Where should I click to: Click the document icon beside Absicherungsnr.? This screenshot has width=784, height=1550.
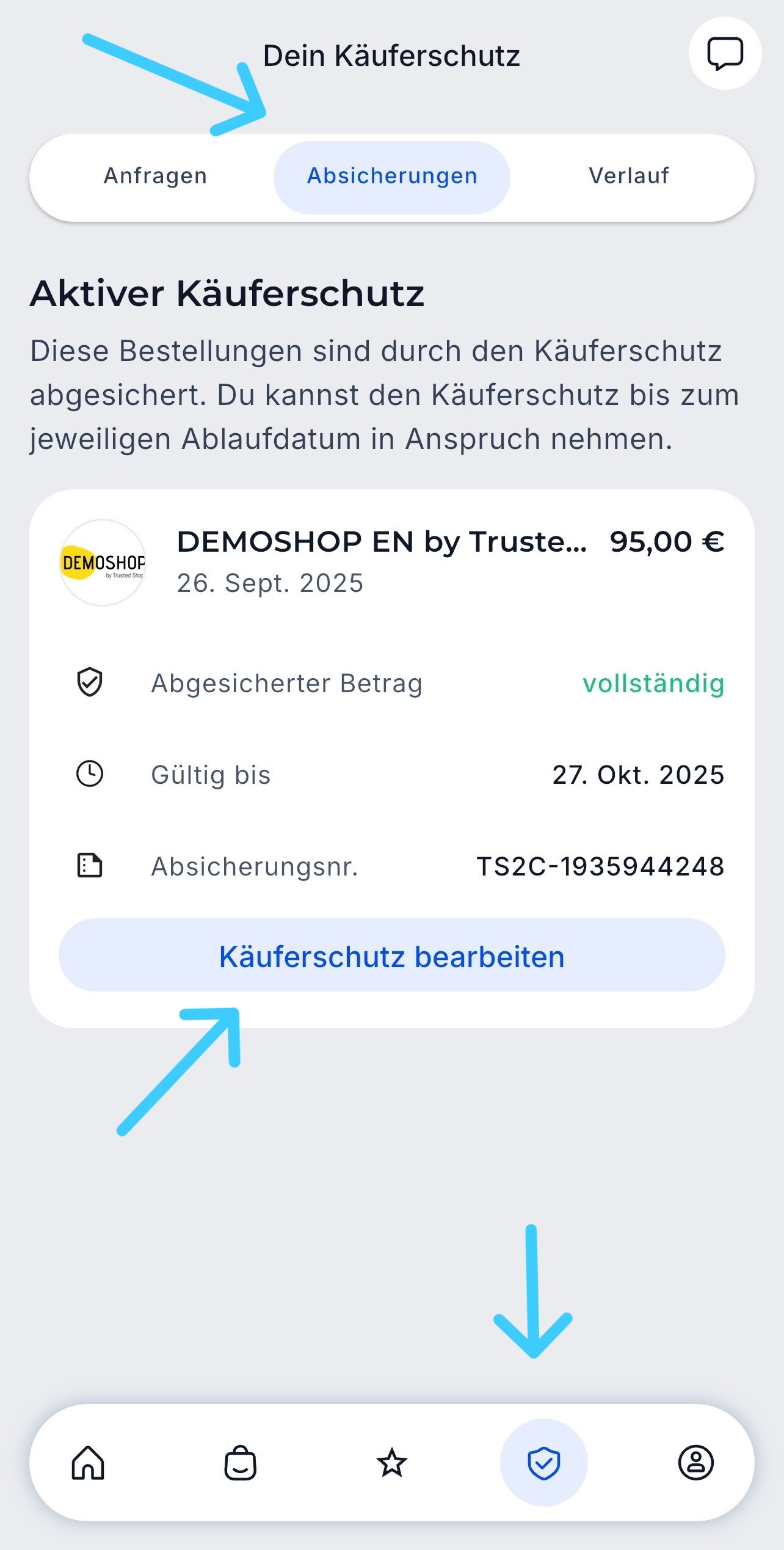pyautogui.click(x=89, y=865)
